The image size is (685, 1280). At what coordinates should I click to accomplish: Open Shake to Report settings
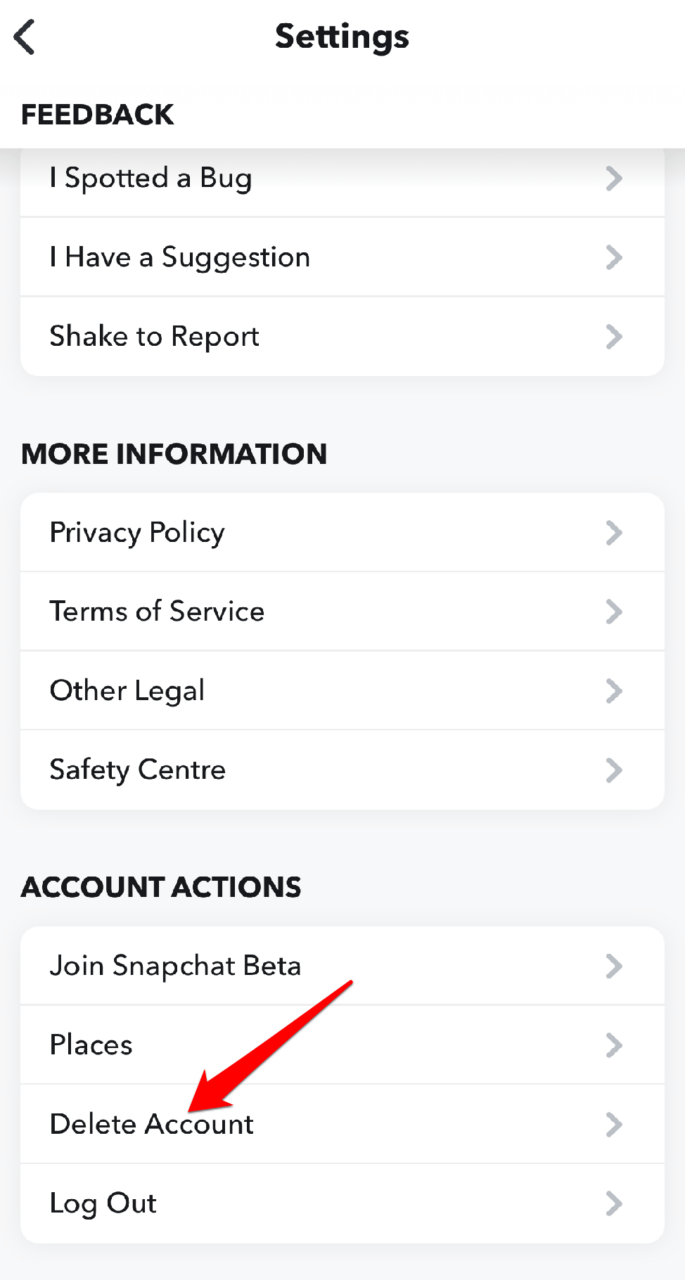coord(342,336)
